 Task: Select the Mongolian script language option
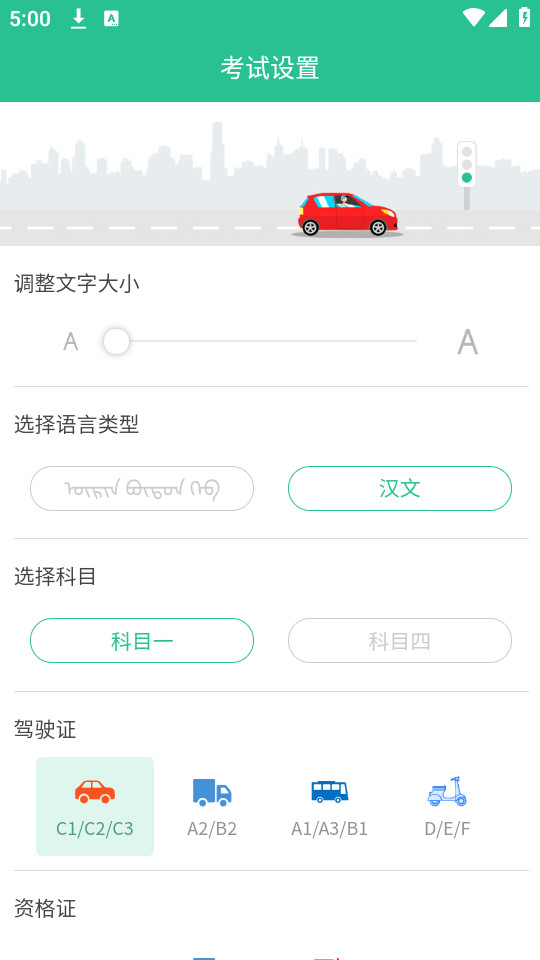142,489
